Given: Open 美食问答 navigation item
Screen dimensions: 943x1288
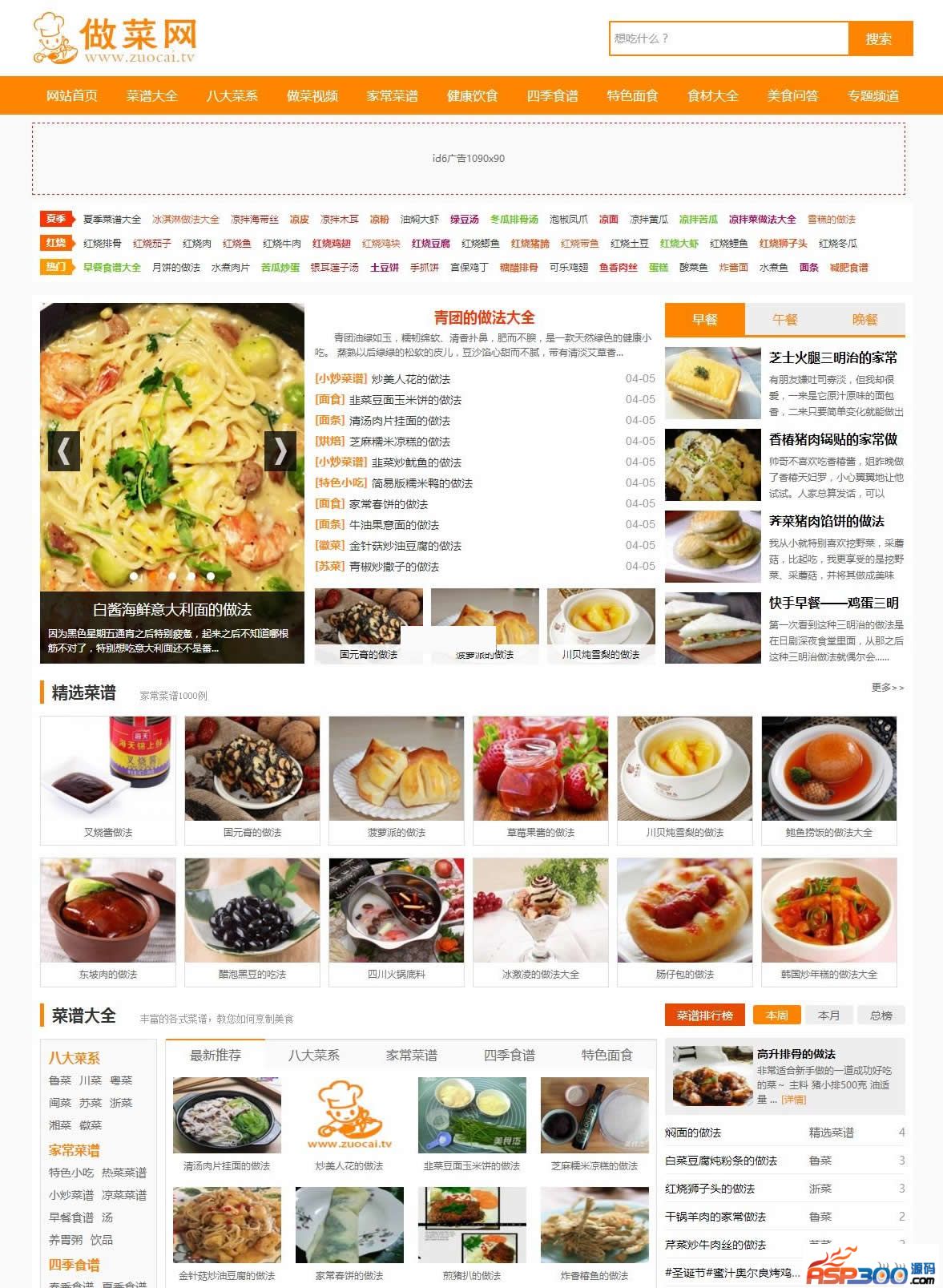Looking at the screenshot, I should click(x=792, y=95).
